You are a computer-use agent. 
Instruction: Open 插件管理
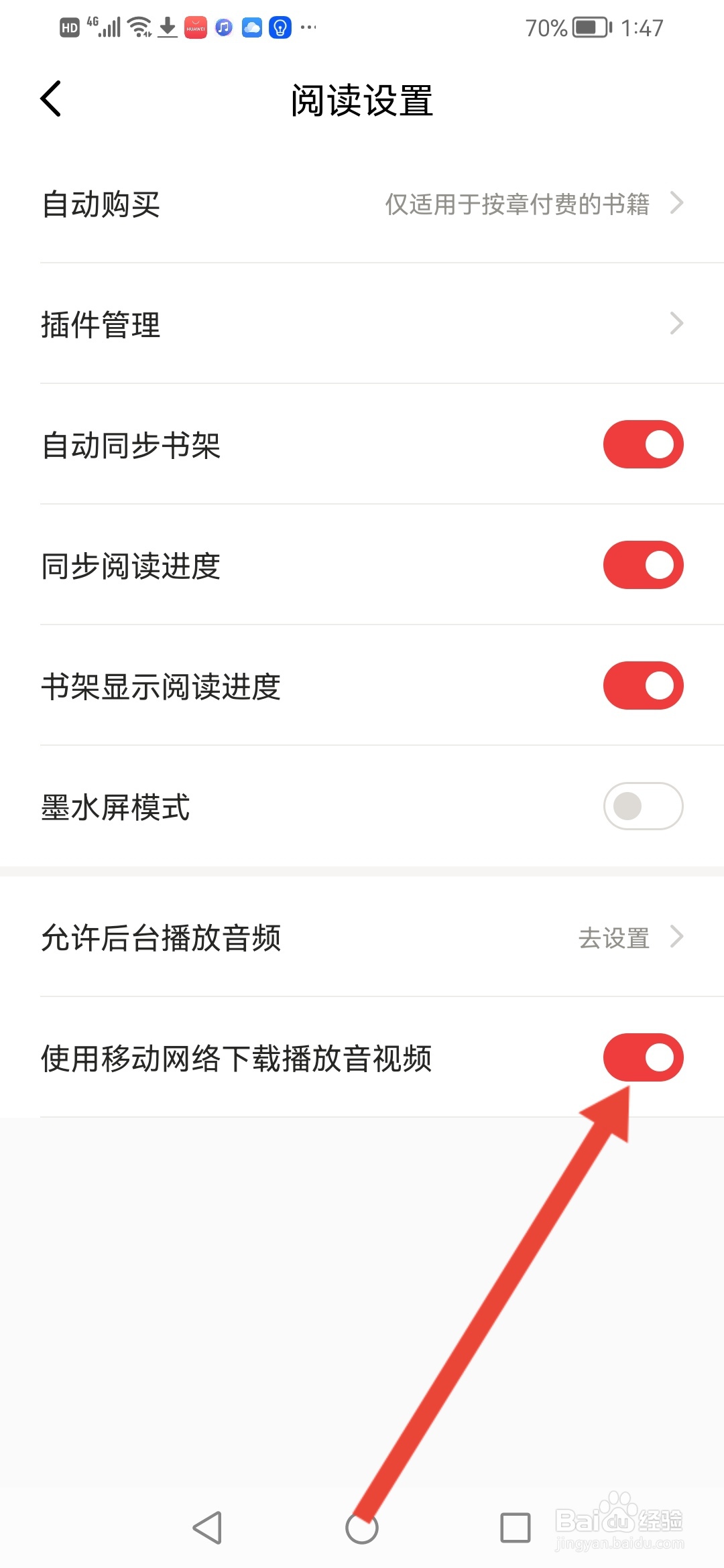click(x=362, y=324)
